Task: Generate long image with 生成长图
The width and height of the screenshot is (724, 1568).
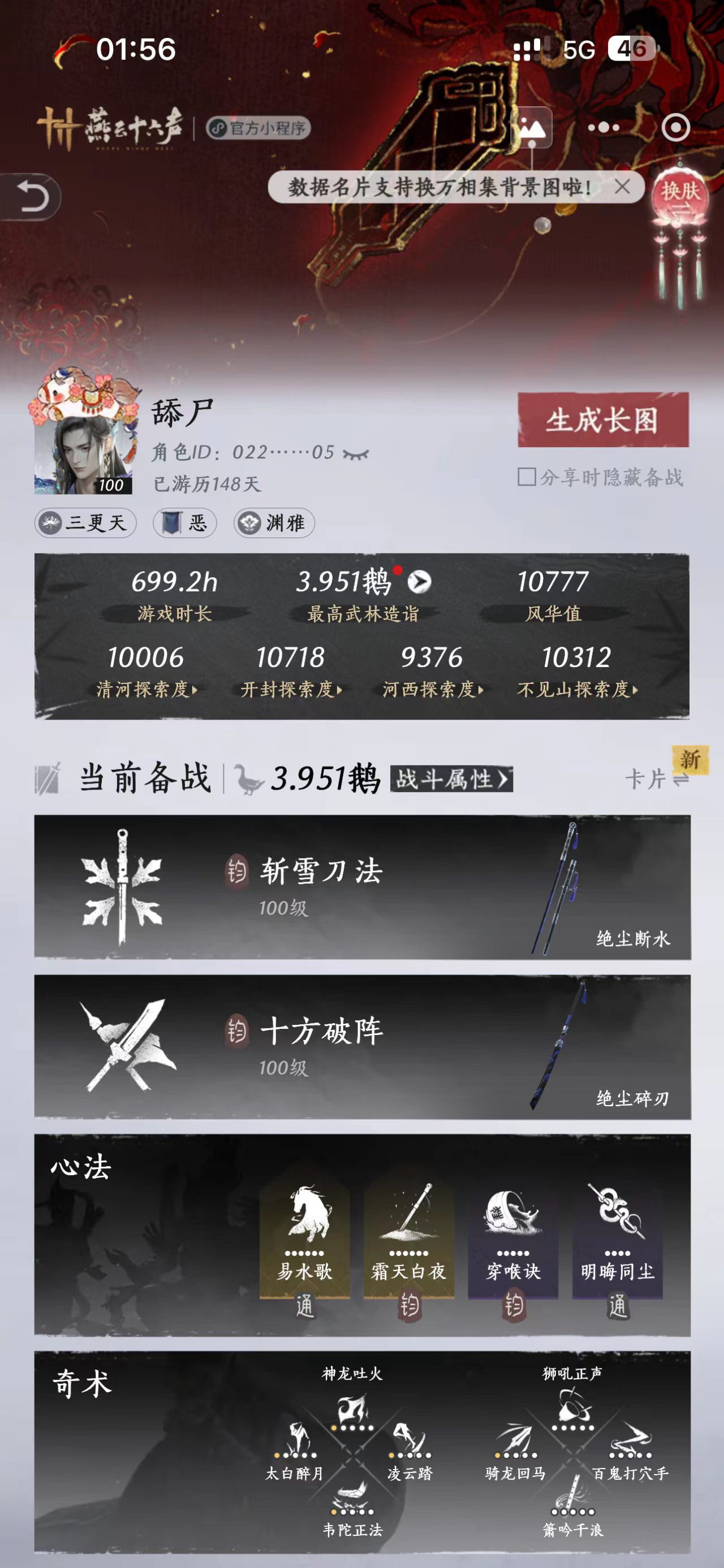Action: [x=603, y=420]
